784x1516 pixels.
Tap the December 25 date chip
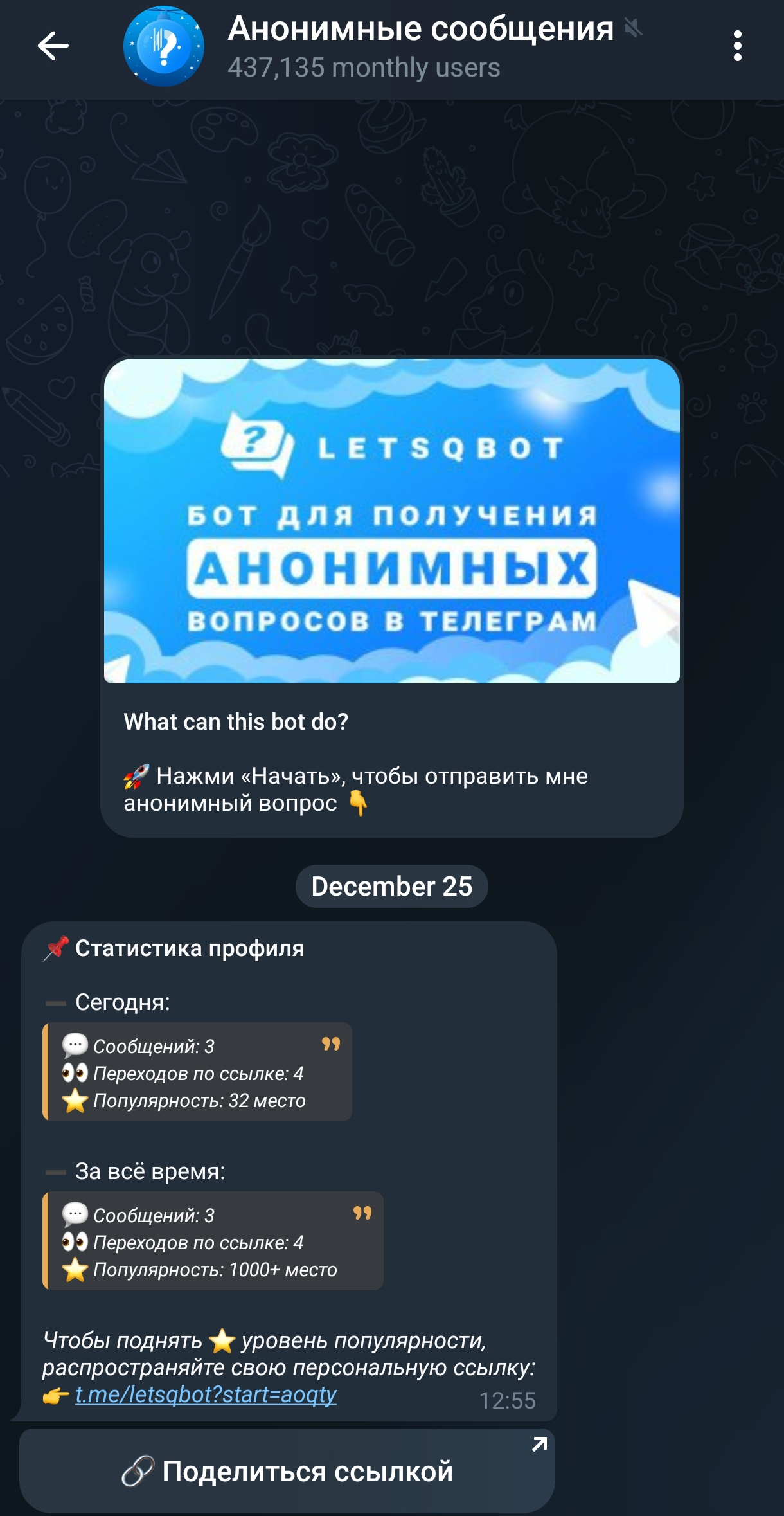point(392,887)
